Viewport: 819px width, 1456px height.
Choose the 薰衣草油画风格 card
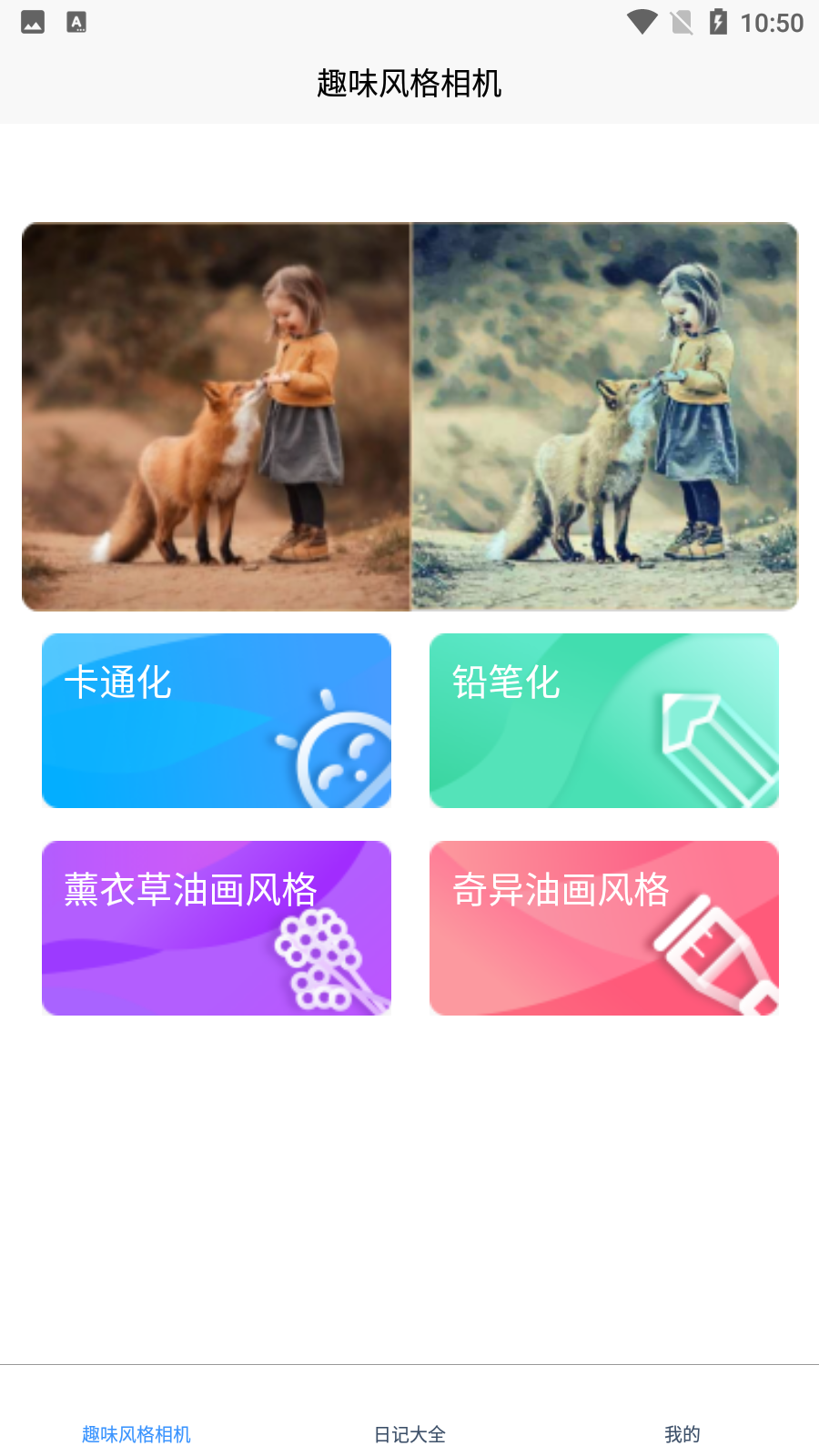(217, 927)
